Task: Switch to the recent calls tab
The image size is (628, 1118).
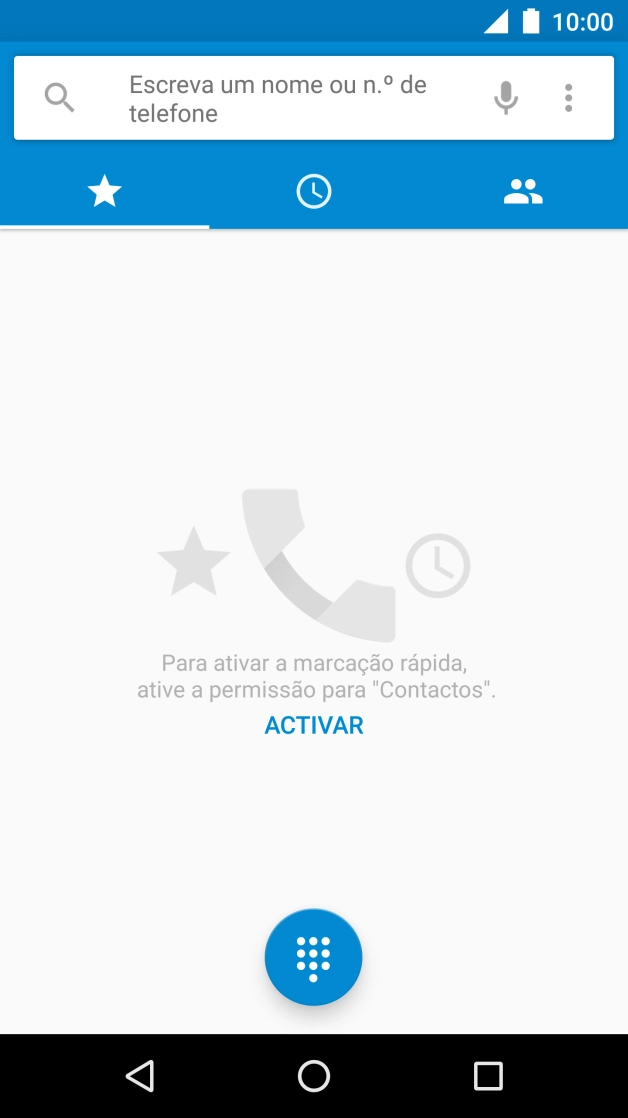Action: click(x=314, y=191)
